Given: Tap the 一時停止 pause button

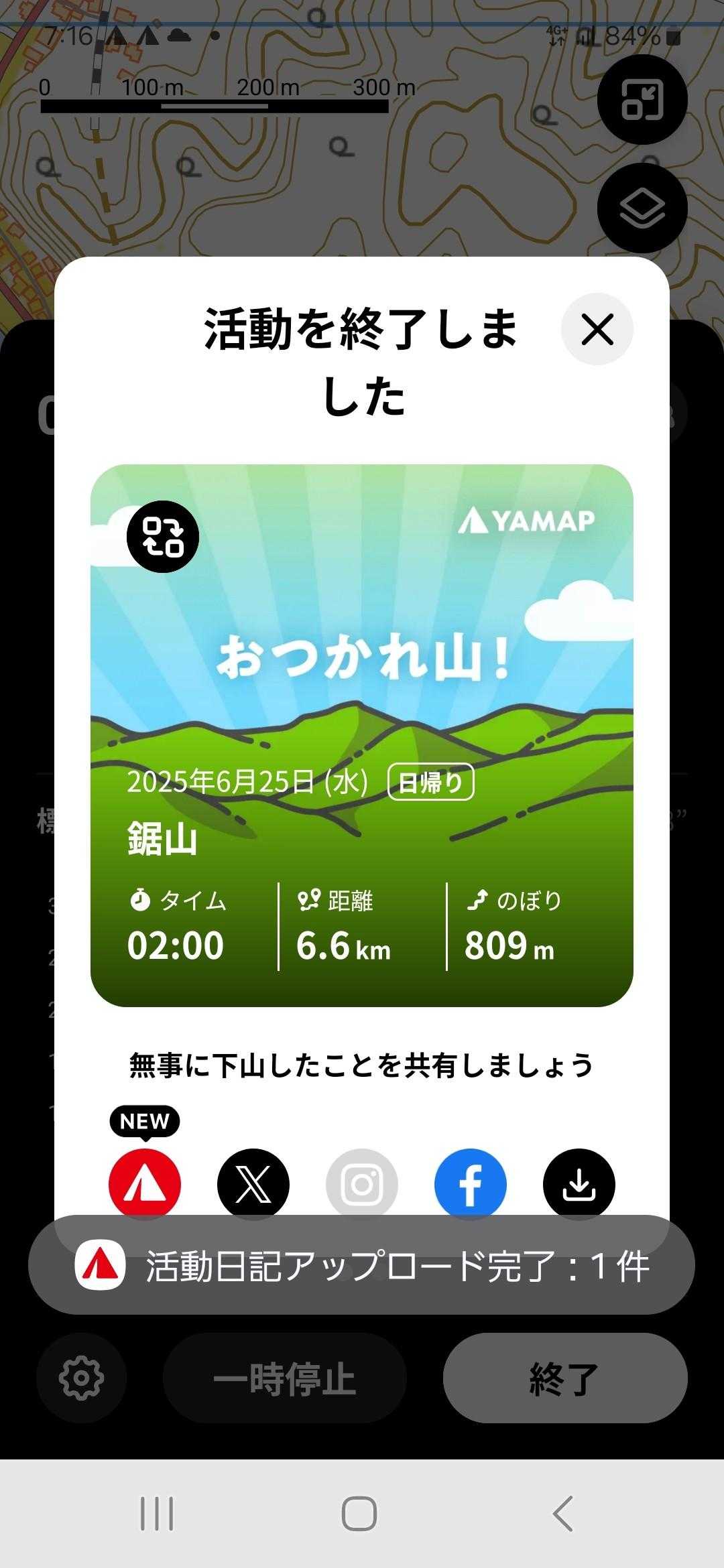Looking at the screenshot, I should (x=284, y=1378).
